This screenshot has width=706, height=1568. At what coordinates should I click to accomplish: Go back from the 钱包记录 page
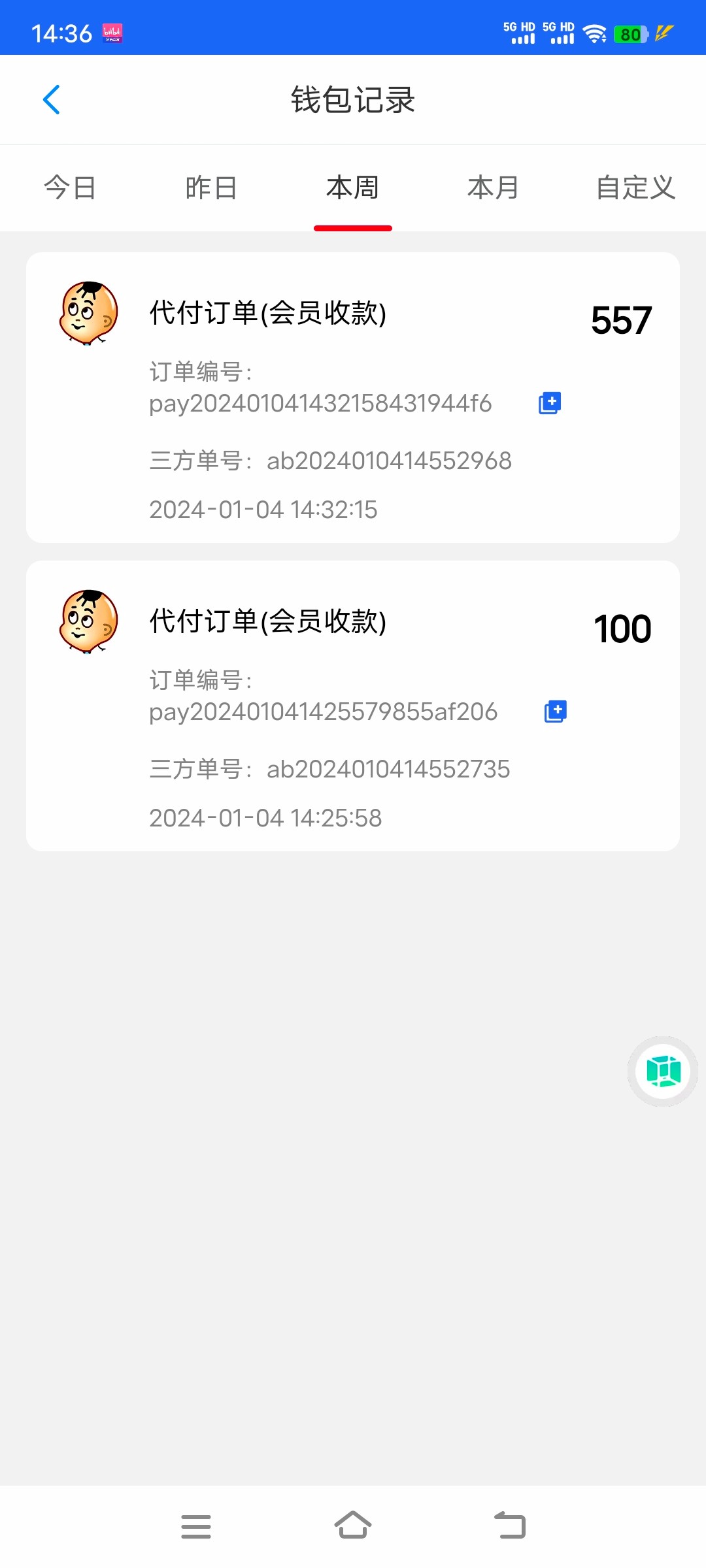coord(51,100)
